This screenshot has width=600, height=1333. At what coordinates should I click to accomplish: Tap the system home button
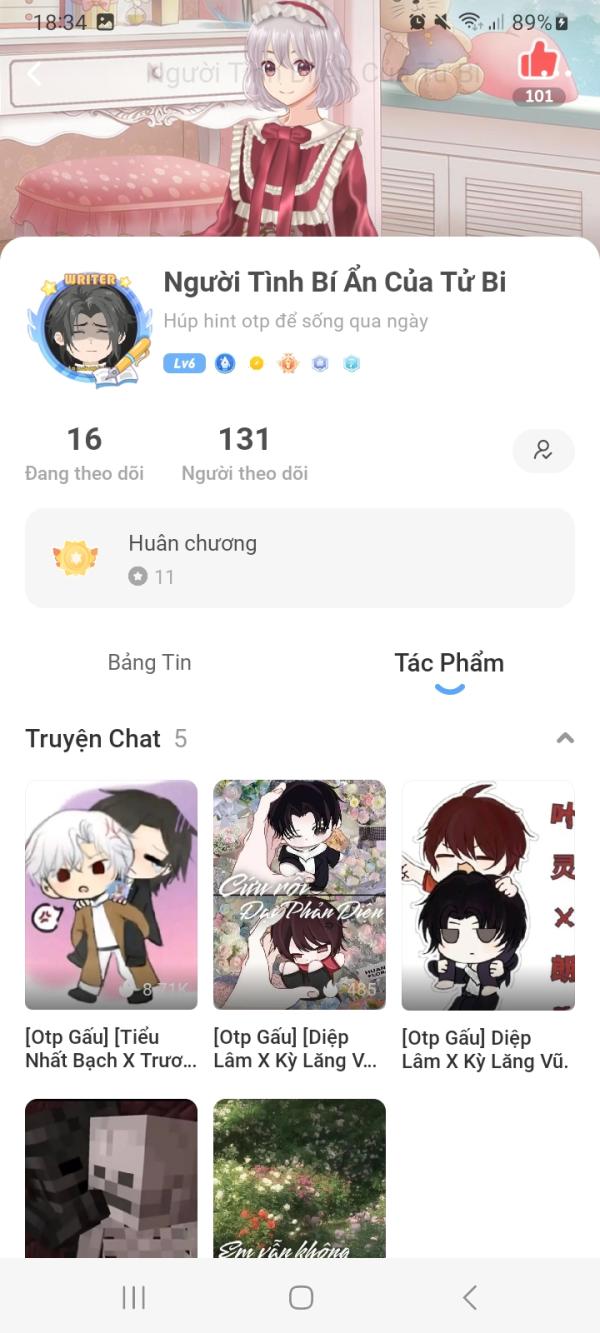[300, 1297]
